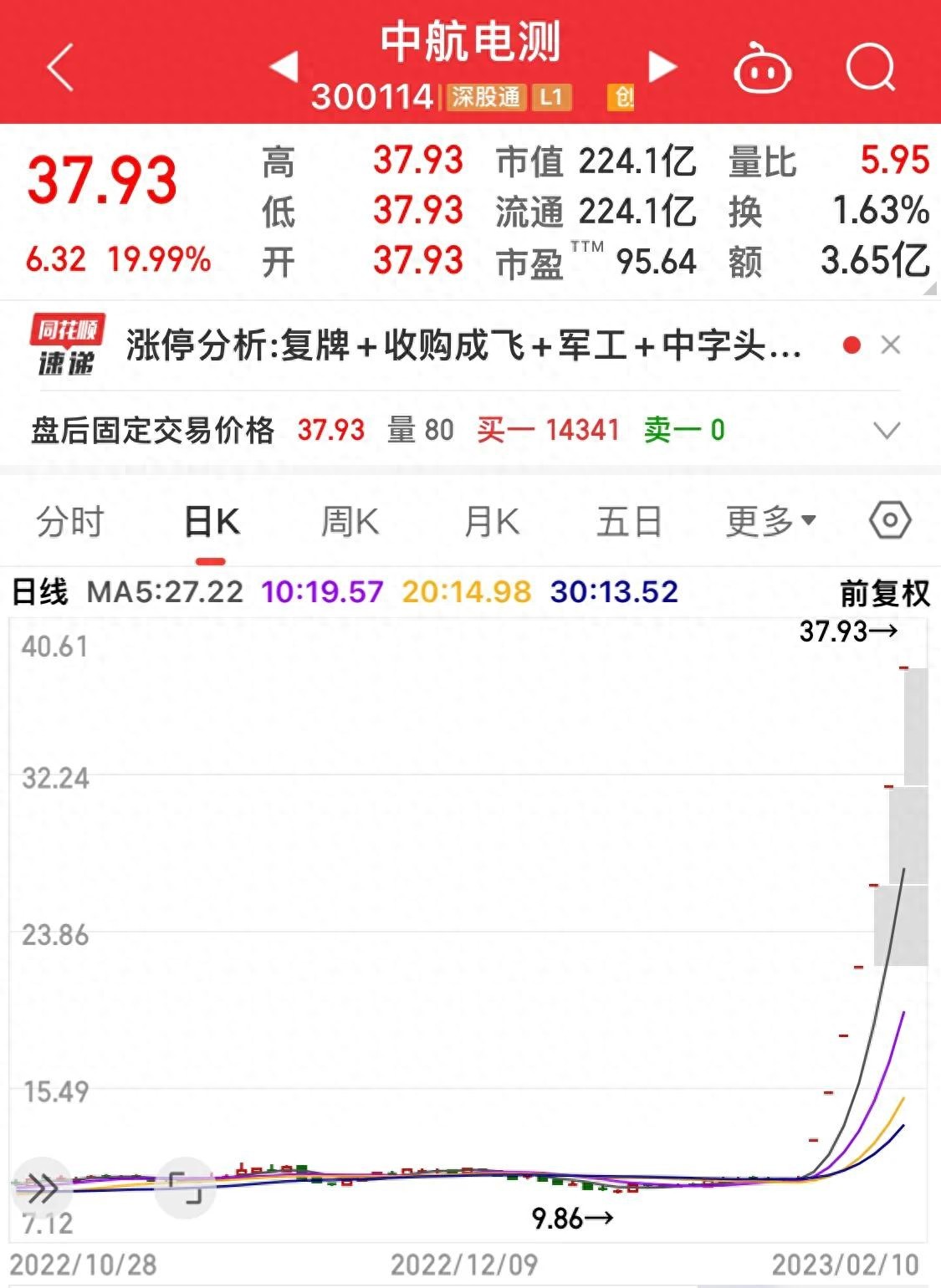Select the 日K tab
This screenshot has width=941, height=1288.
point(212,522)
